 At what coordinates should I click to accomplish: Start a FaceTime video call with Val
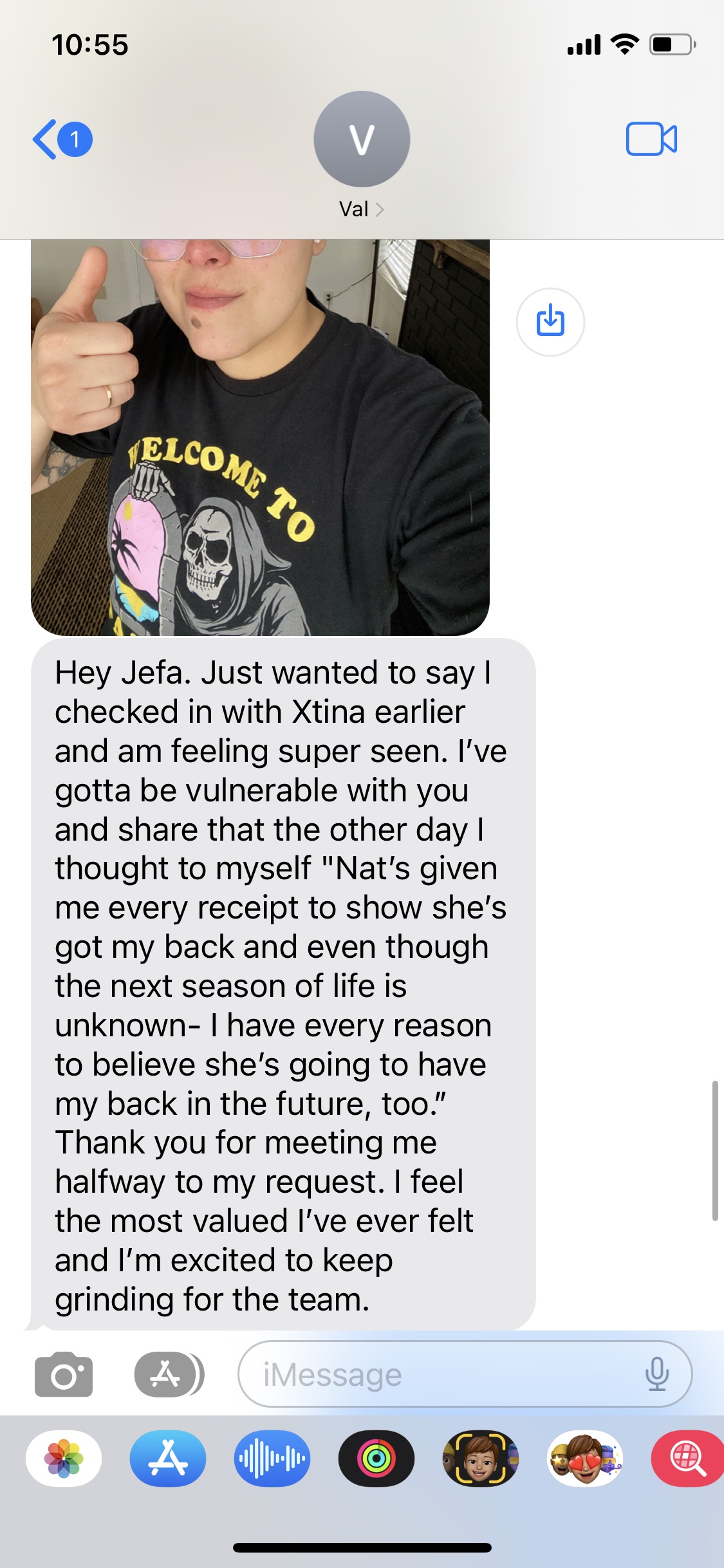(x=651, y=139)
